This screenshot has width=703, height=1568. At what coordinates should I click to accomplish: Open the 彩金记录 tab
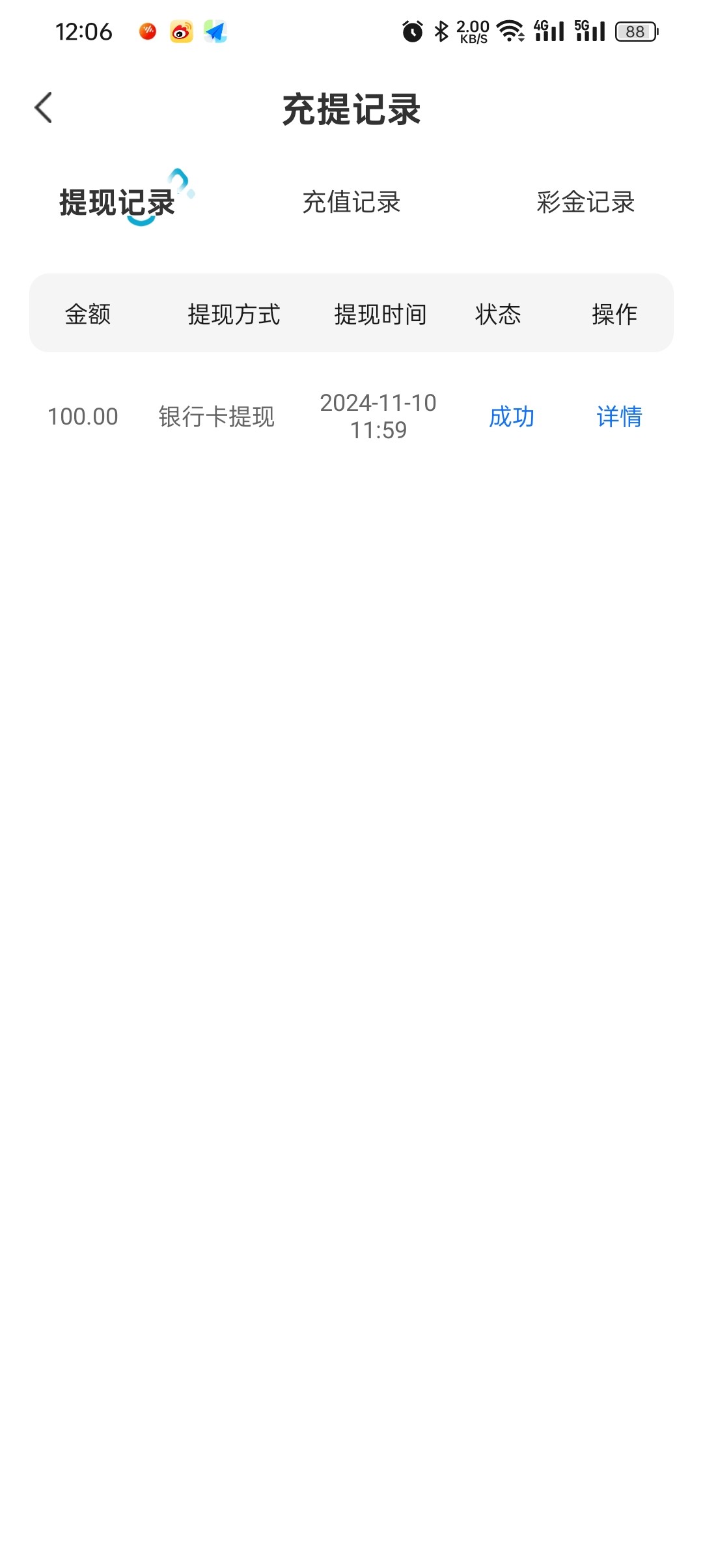(x=585, y=203)
